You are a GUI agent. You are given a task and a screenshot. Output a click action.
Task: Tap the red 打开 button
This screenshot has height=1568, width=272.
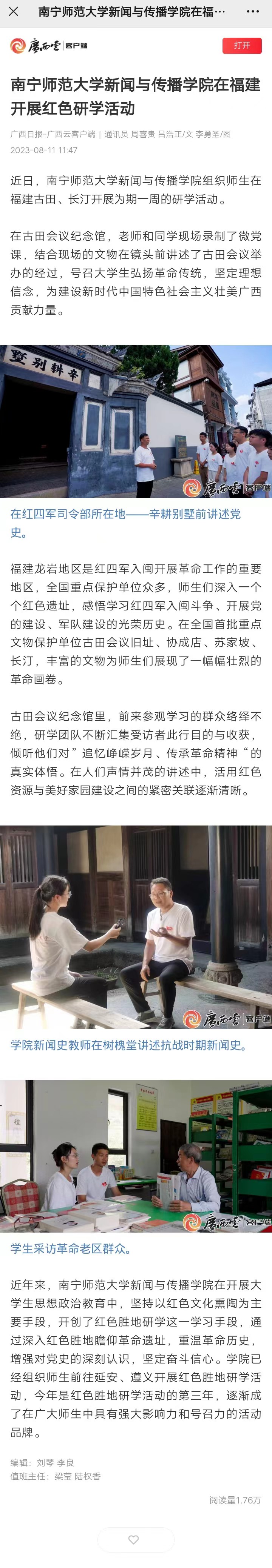[241, 46]
